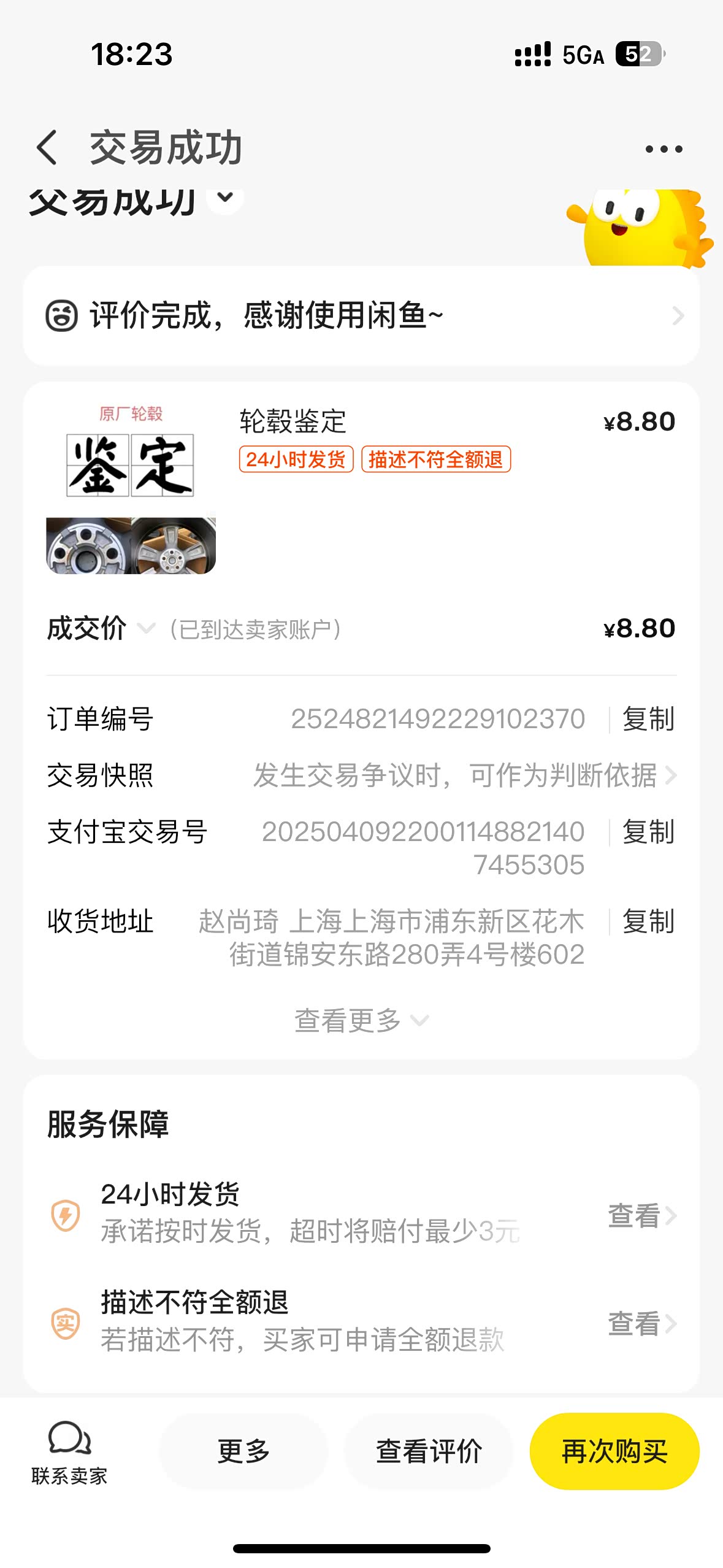Tap 查看评价 to view the review
Image resolution: width=723 pixels, height=1568 pixels.
[429, 1451]
